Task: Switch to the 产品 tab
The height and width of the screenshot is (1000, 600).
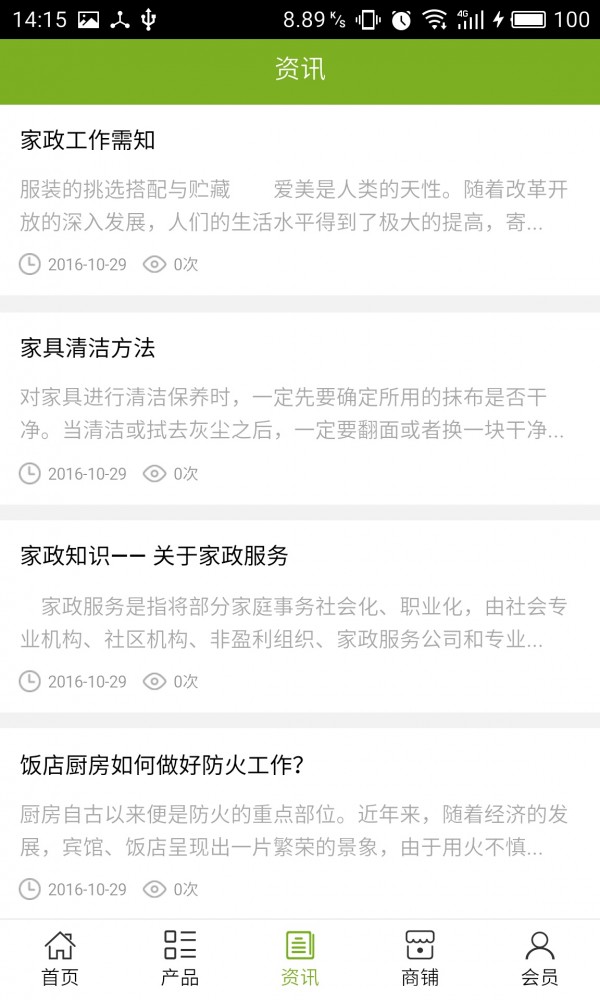Action: click(x=180, y=959)
